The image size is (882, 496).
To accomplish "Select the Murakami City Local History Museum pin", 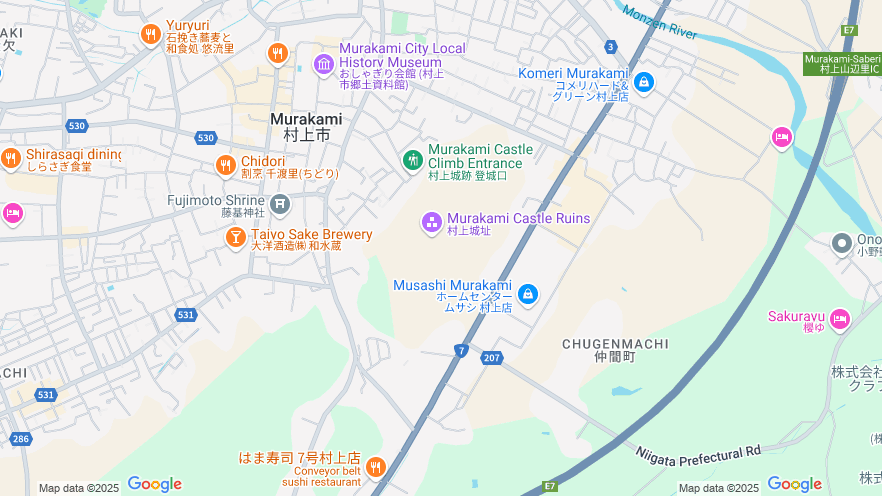I will (323, 65).
